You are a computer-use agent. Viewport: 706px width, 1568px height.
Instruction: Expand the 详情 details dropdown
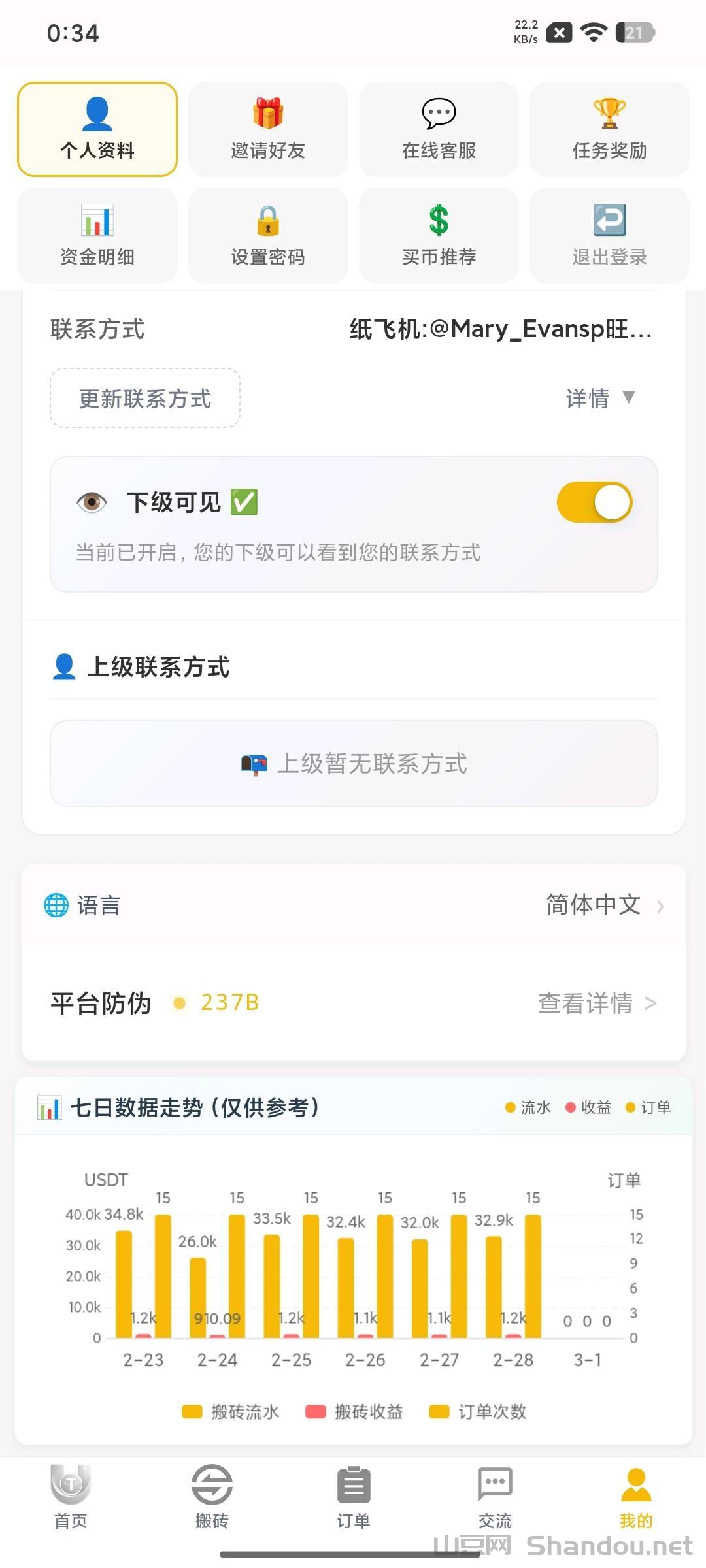[599, 398]
